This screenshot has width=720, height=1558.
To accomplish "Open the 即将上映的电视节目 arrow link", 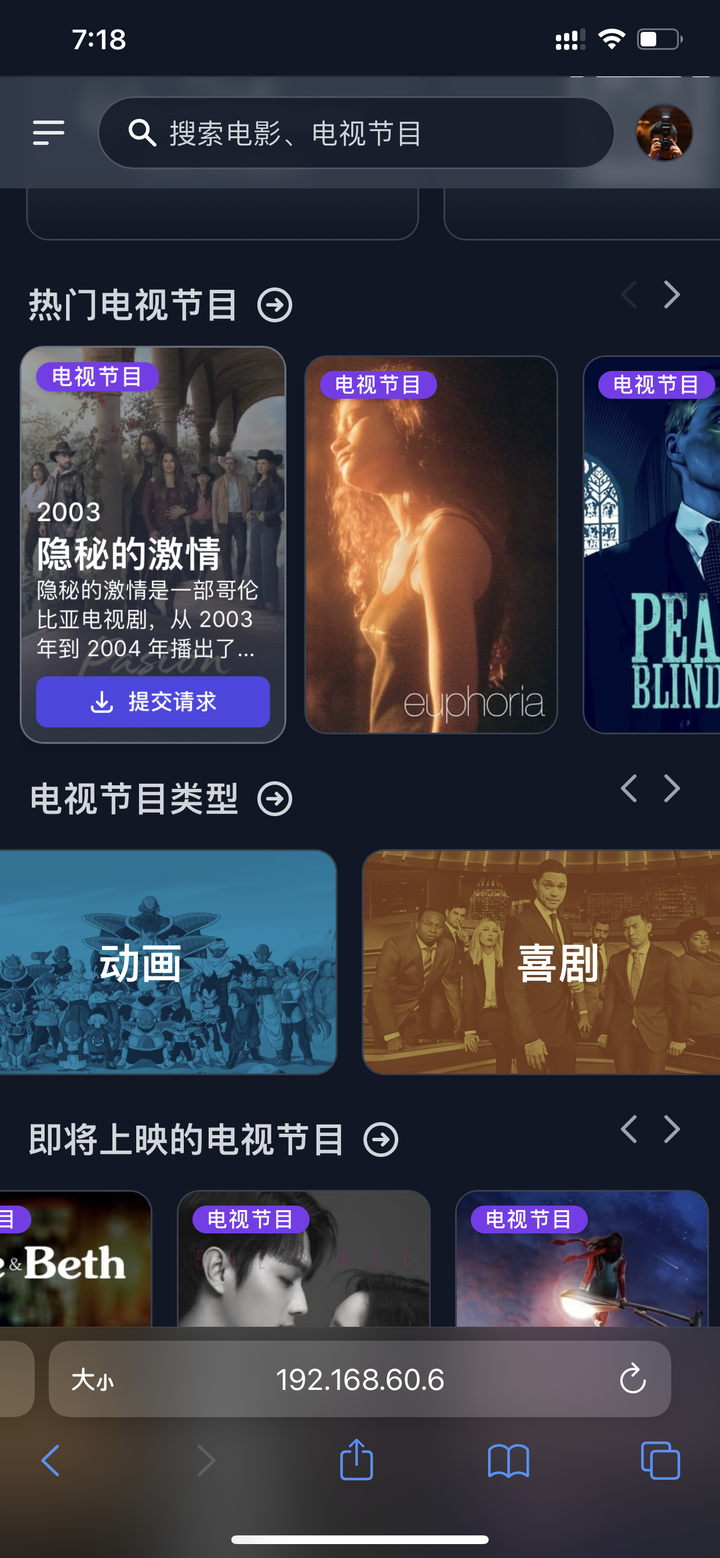I will coord(381,1140).
